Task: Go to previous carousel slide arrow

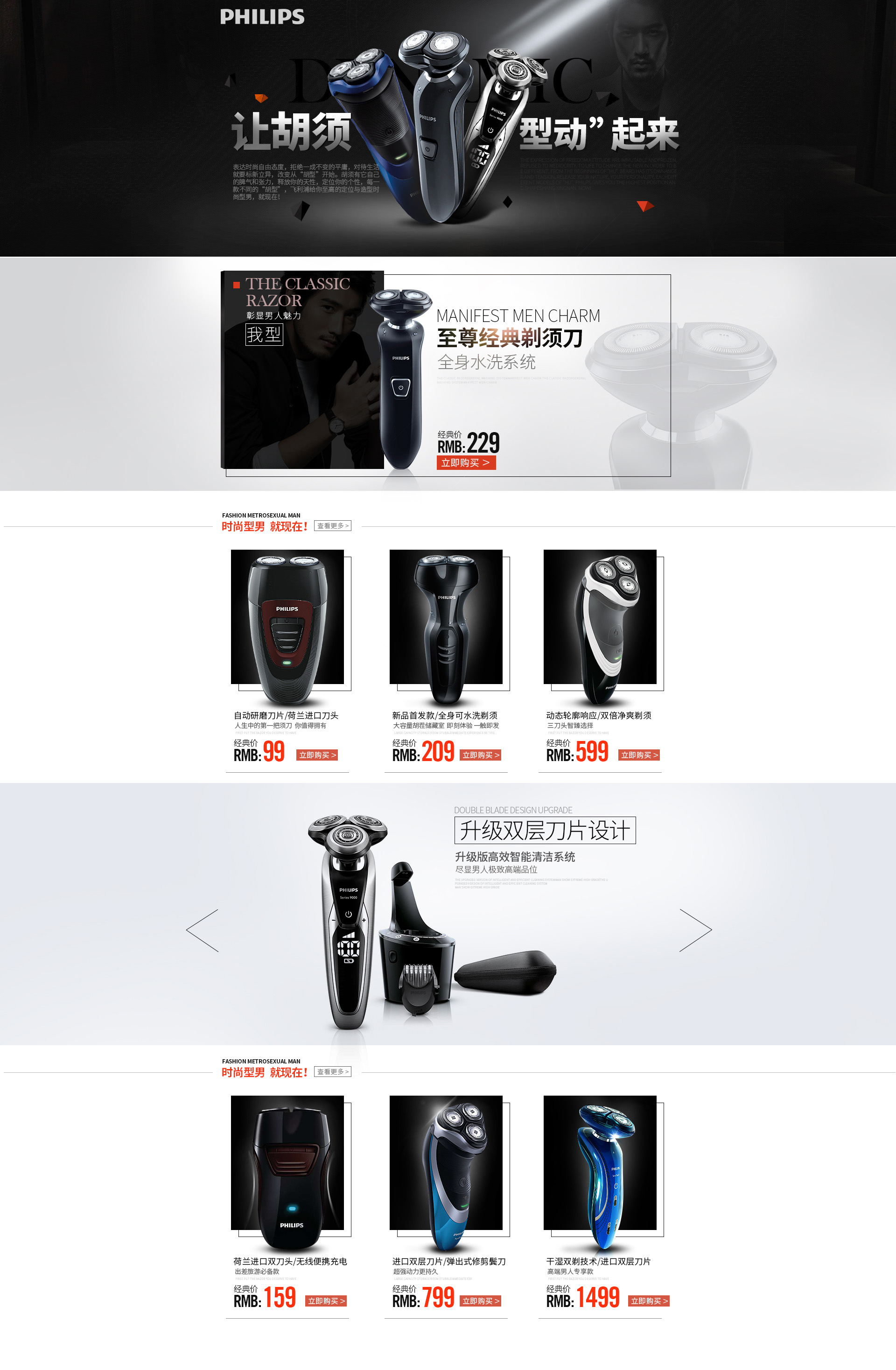Action: [x=203, y=930]
